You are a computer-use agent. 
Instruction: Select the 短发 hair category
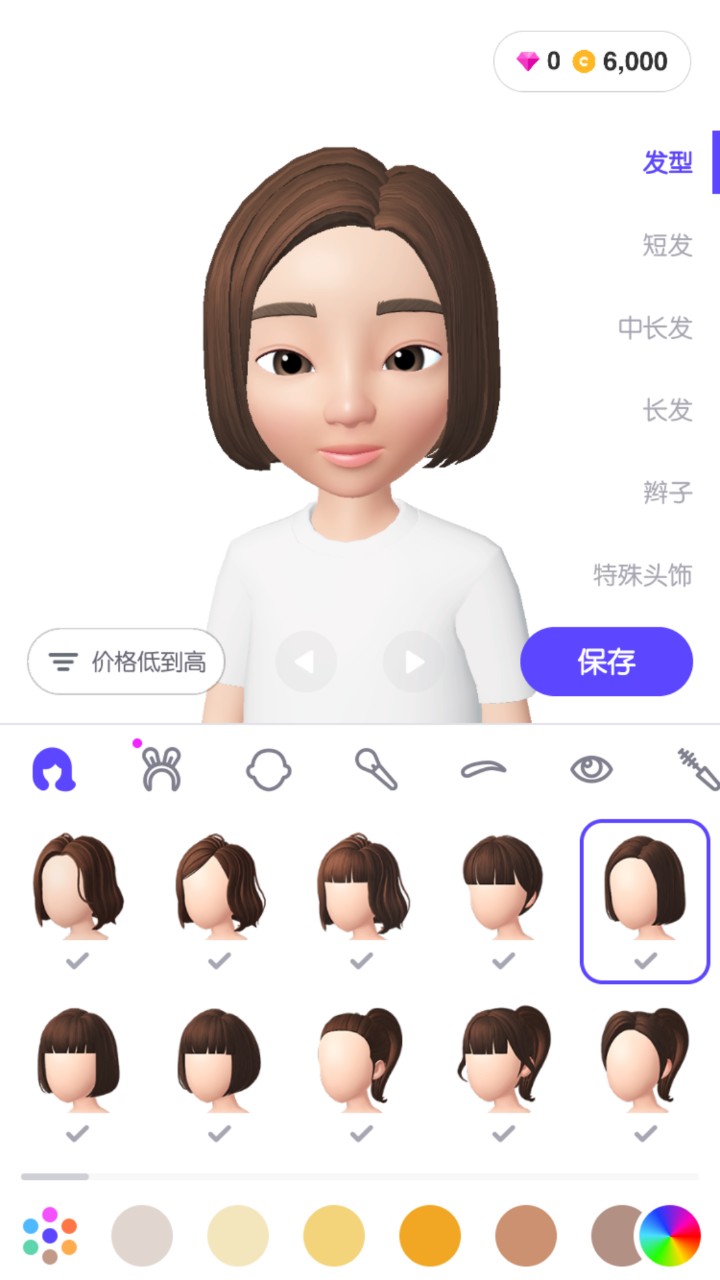coord(667,245)
